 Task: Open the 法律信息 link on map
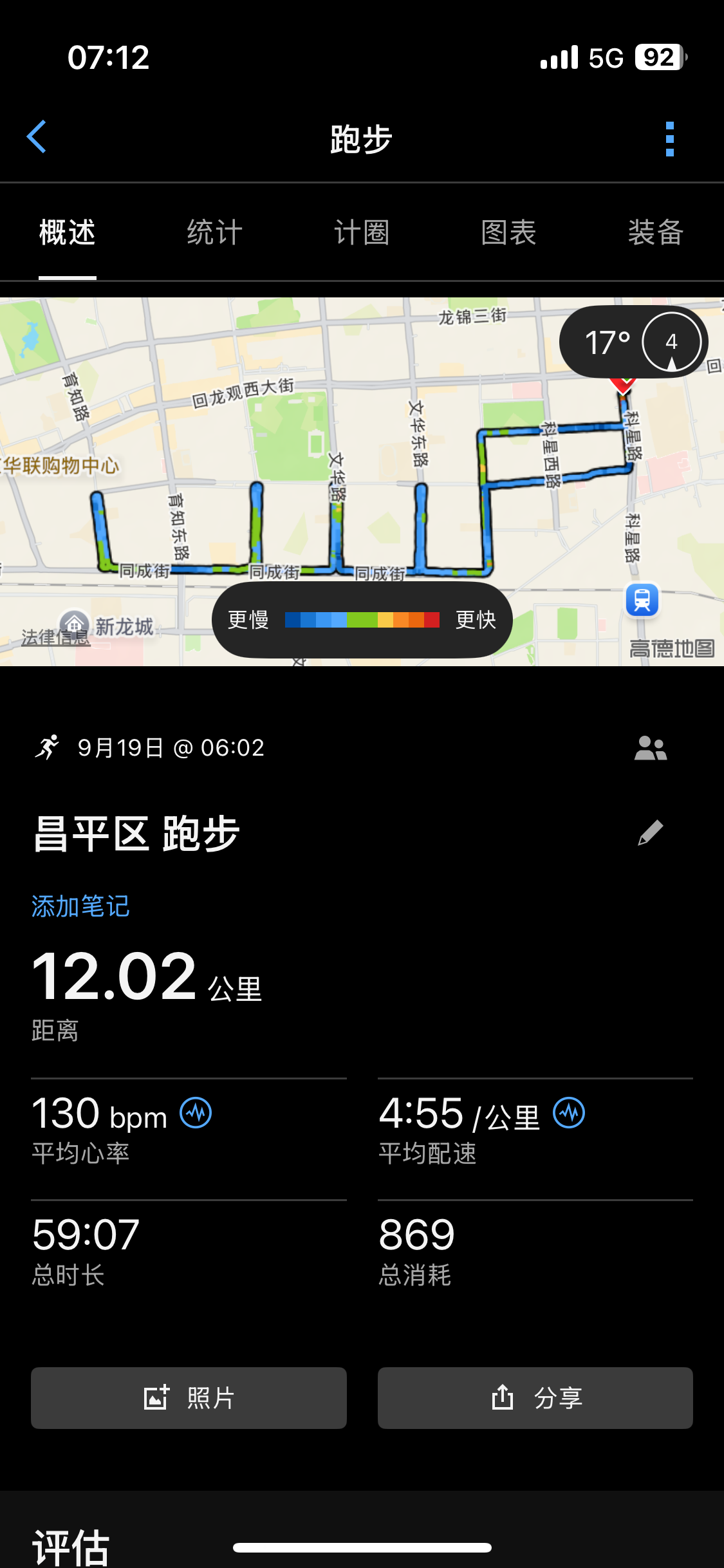[x=55, y=637]
